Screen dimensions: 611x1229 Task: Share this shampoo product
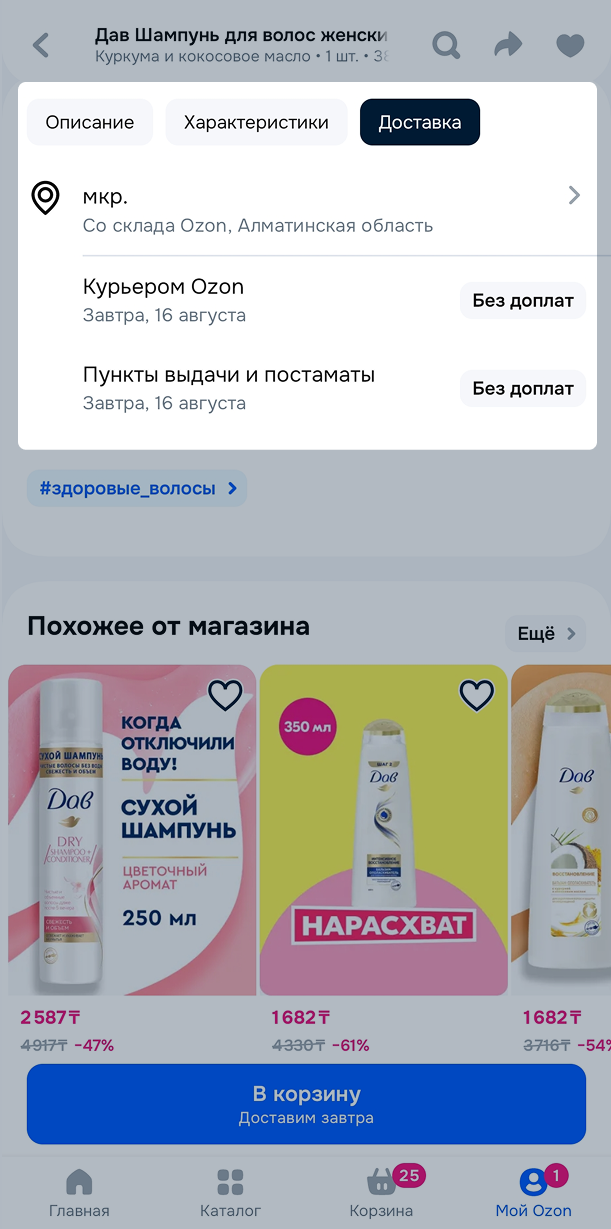tap(508, 45)
